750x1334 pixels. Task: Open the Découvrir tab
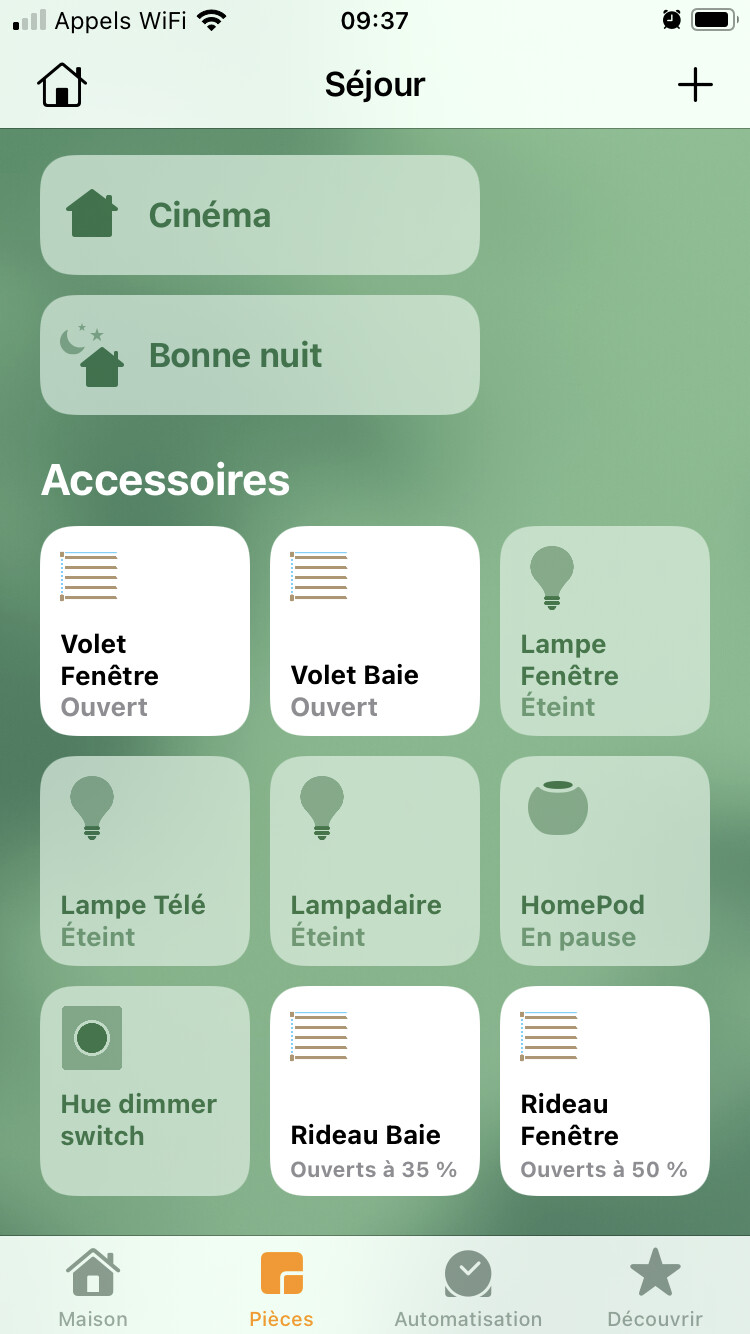pyautogui.click(x=655, y=1287)
